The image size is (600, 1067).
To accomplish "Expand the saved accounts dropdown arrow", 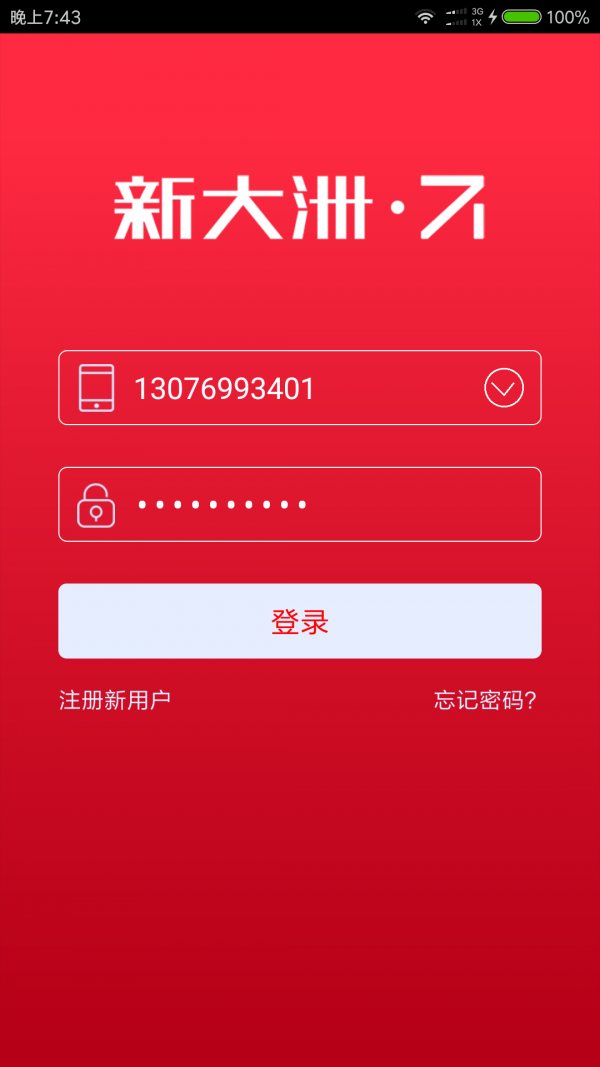I will click(504, 388).
